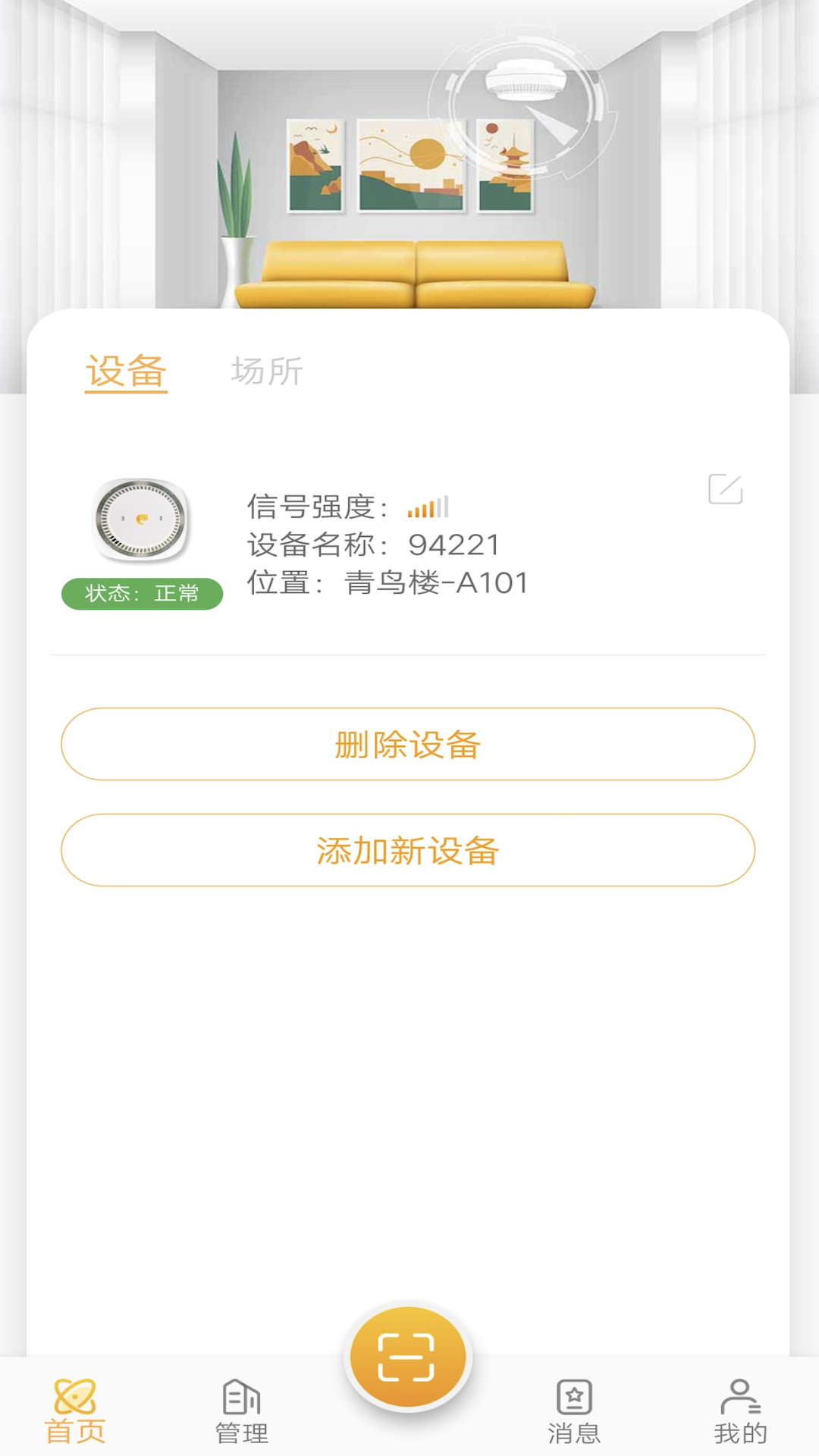Image resolution: width=819 pixels, height=1456 pixels.
Task: Open the 消息 tab
Action: pyautogui.click(x=574, y=1412)
